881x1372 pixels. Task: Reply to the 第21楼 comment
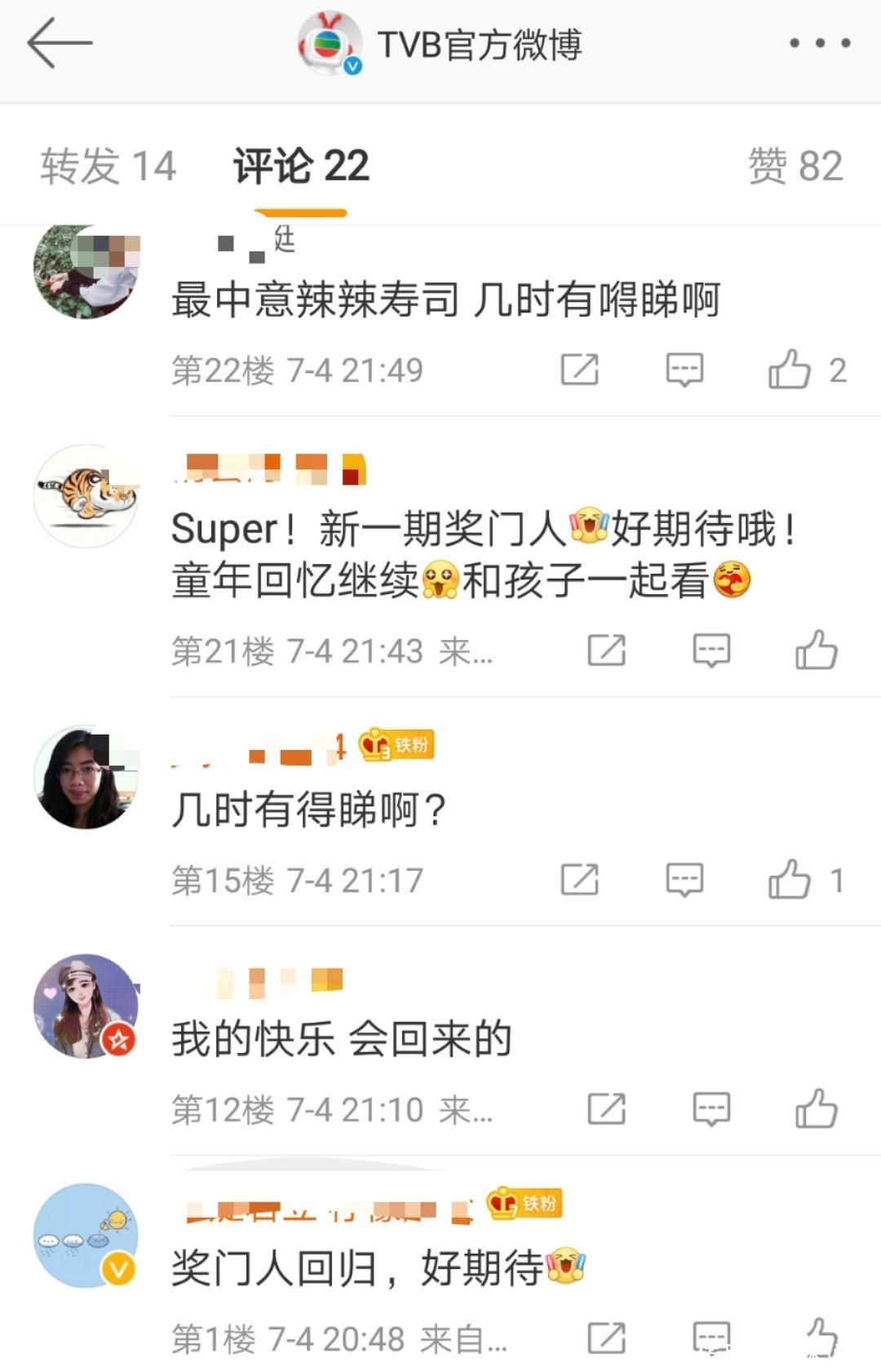pos(711,650)
